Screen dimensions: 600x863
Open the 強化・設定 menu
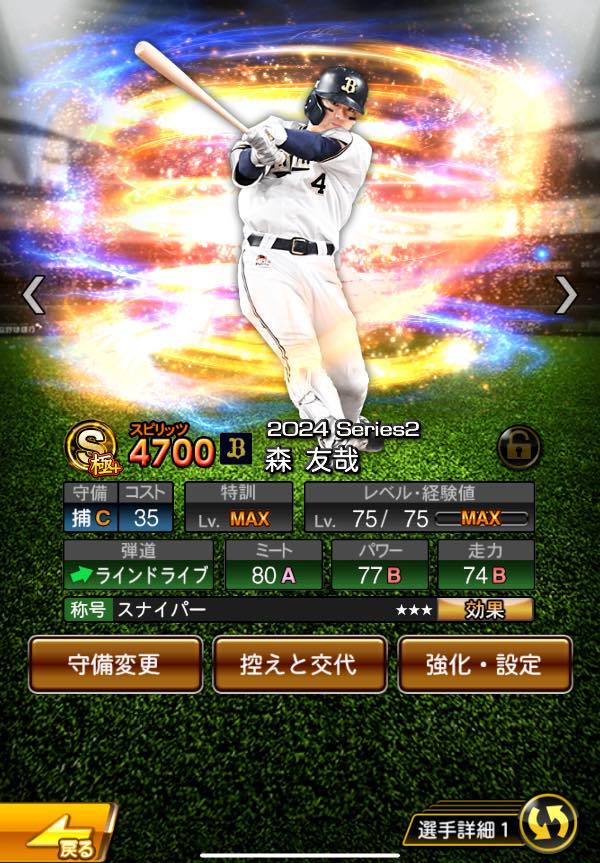484,665
